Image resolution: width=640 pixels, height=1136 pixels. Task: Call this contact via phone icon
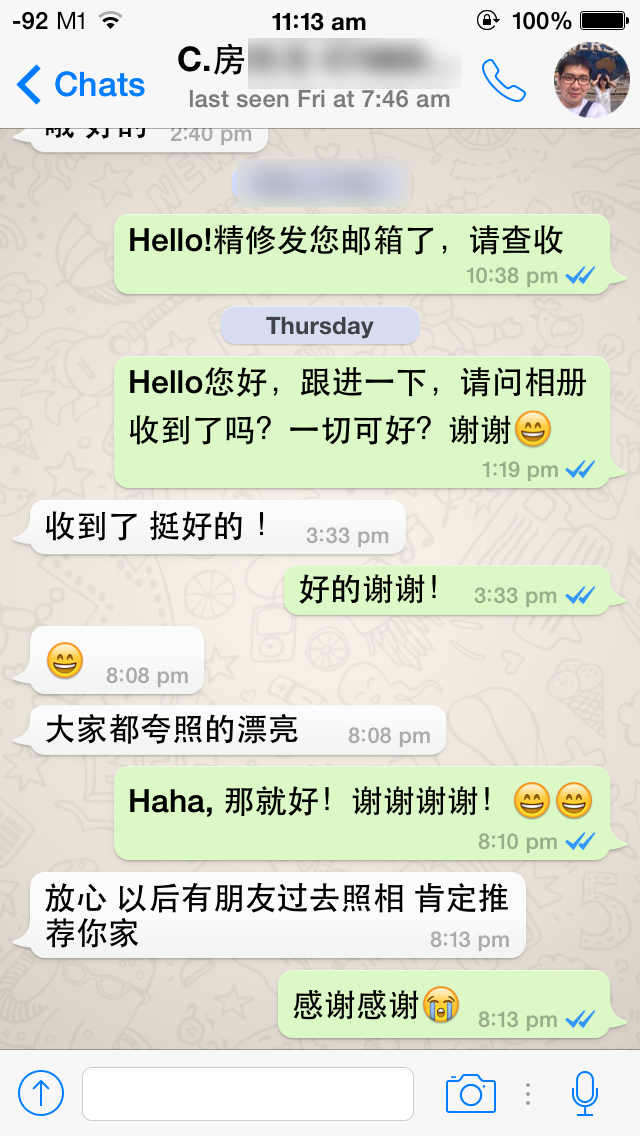coord(503,81)
